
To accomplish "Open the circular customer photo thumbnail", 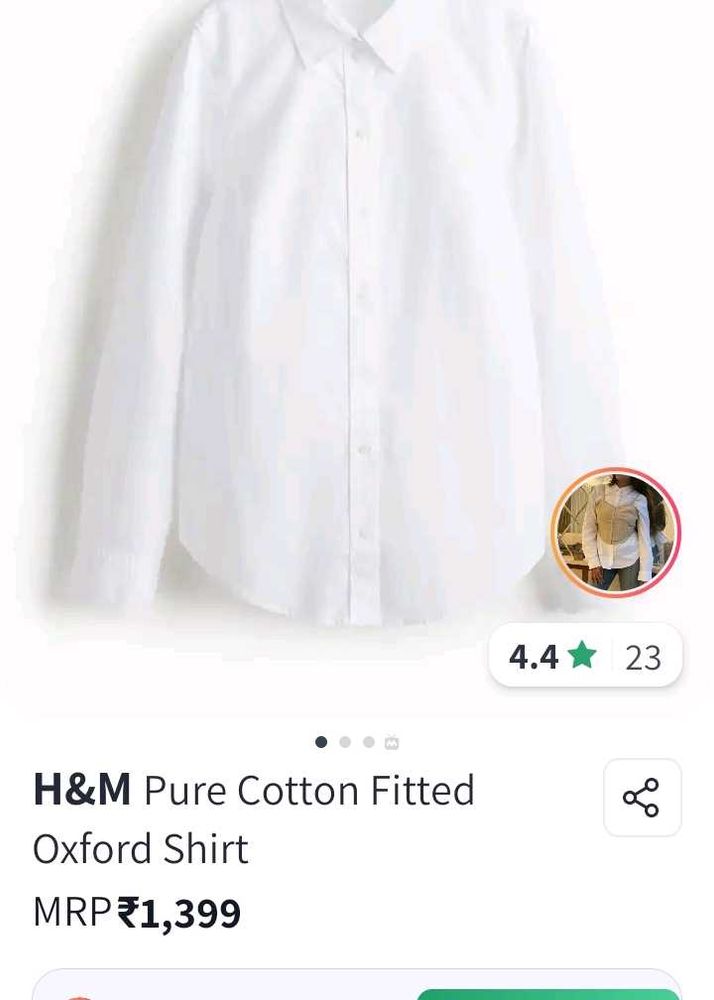I will coord(615,532).
